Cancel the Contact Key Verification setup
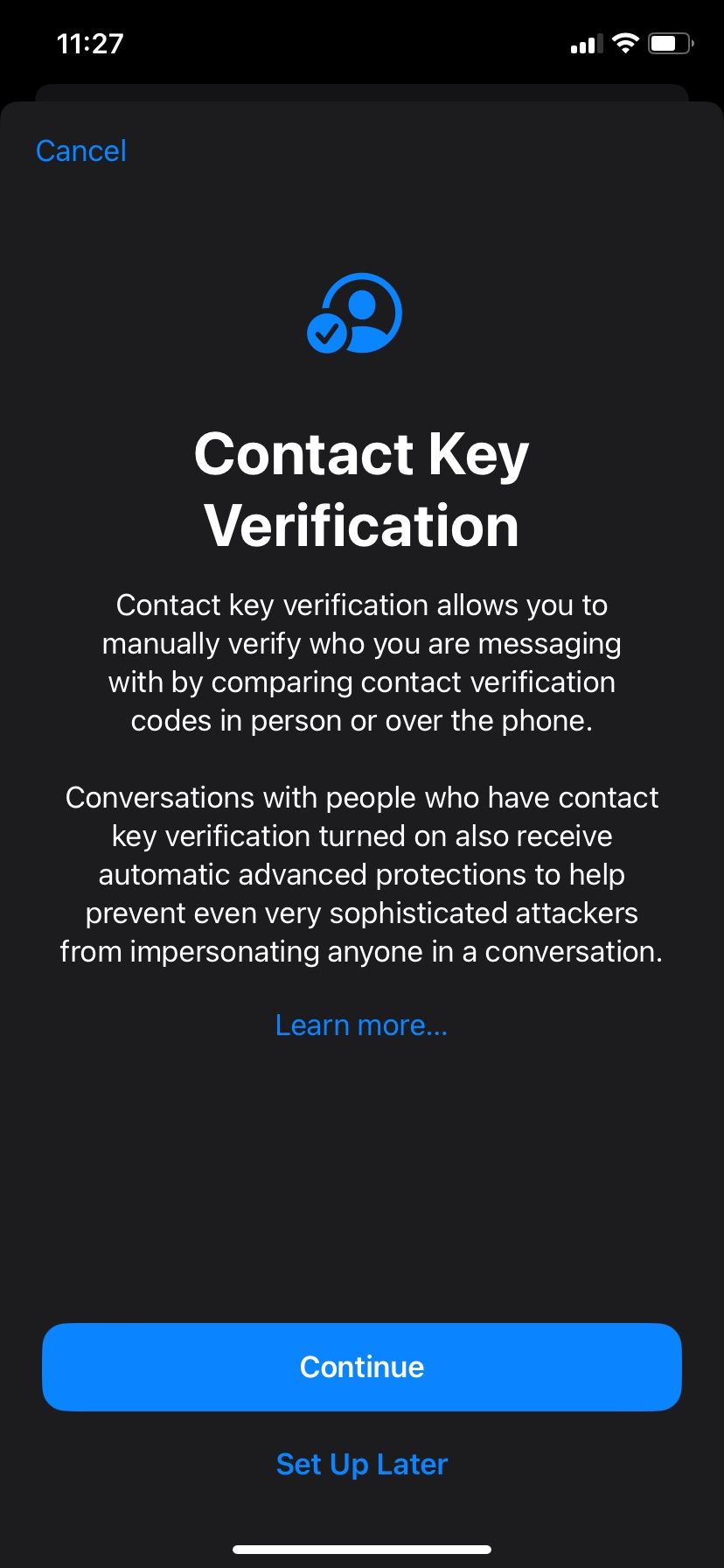724x1568 pixels. point(81,151)
